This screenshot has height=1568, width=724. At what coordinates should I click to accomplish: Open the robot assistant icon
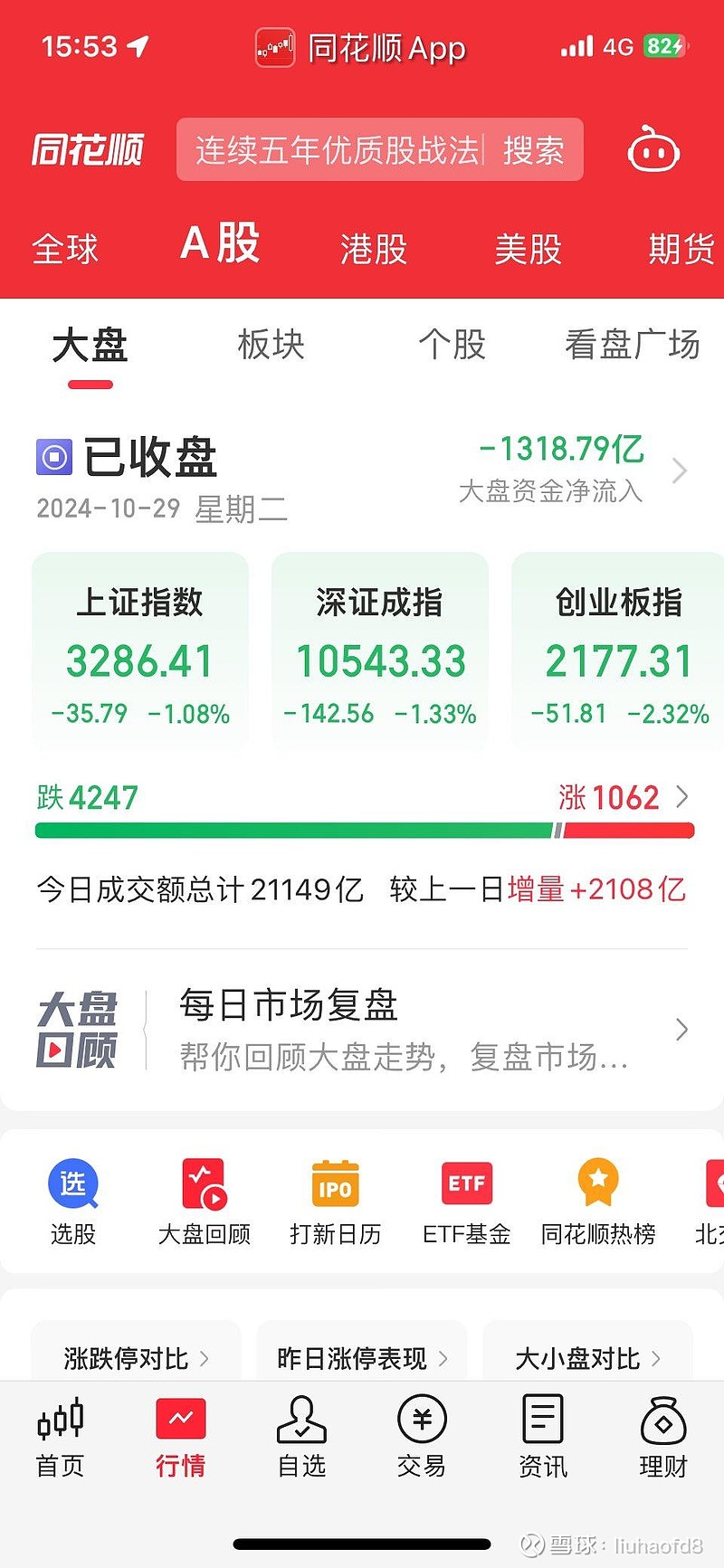coord(653,150)
